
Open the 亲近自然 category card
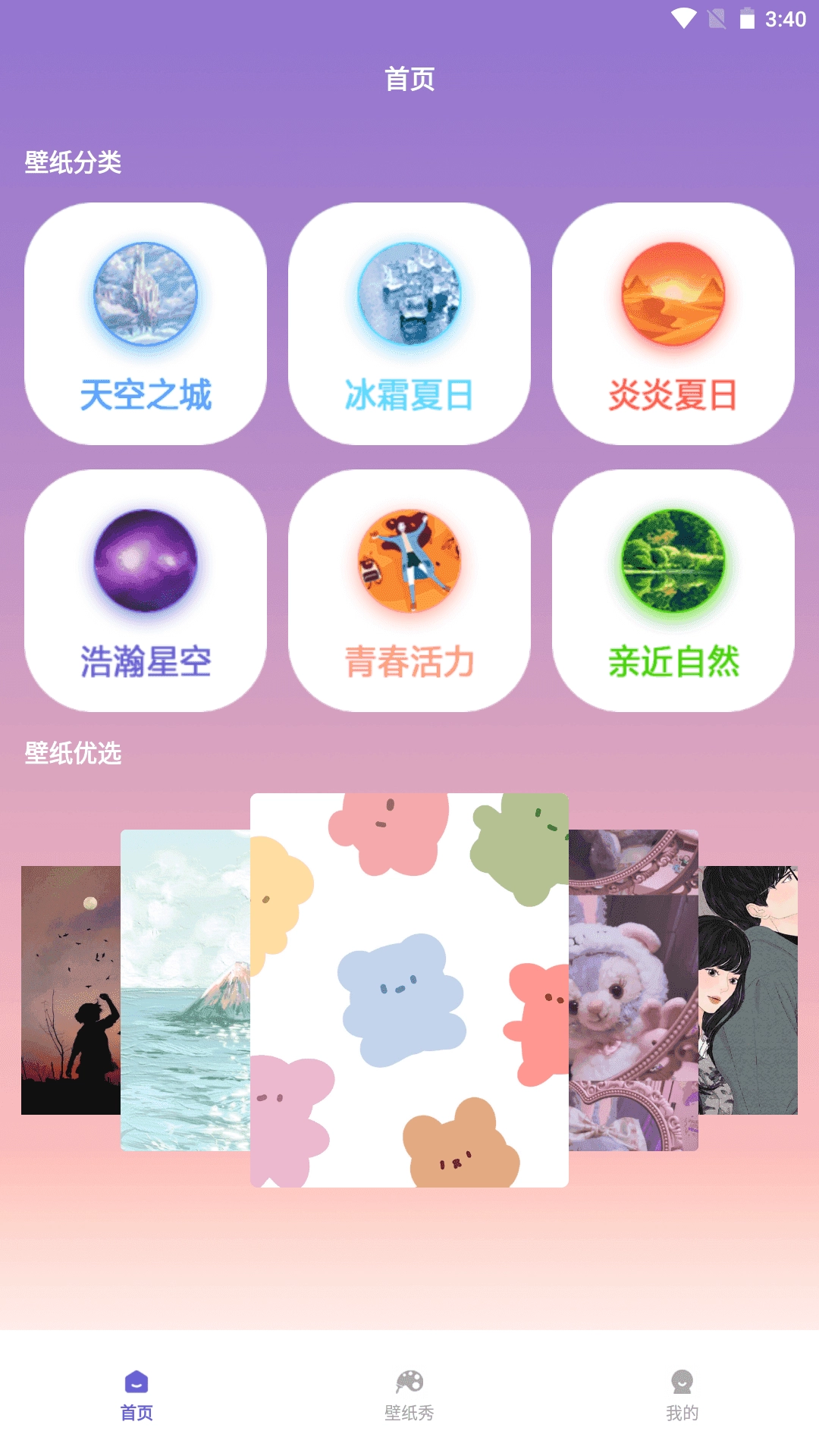[x=673, y=591]
